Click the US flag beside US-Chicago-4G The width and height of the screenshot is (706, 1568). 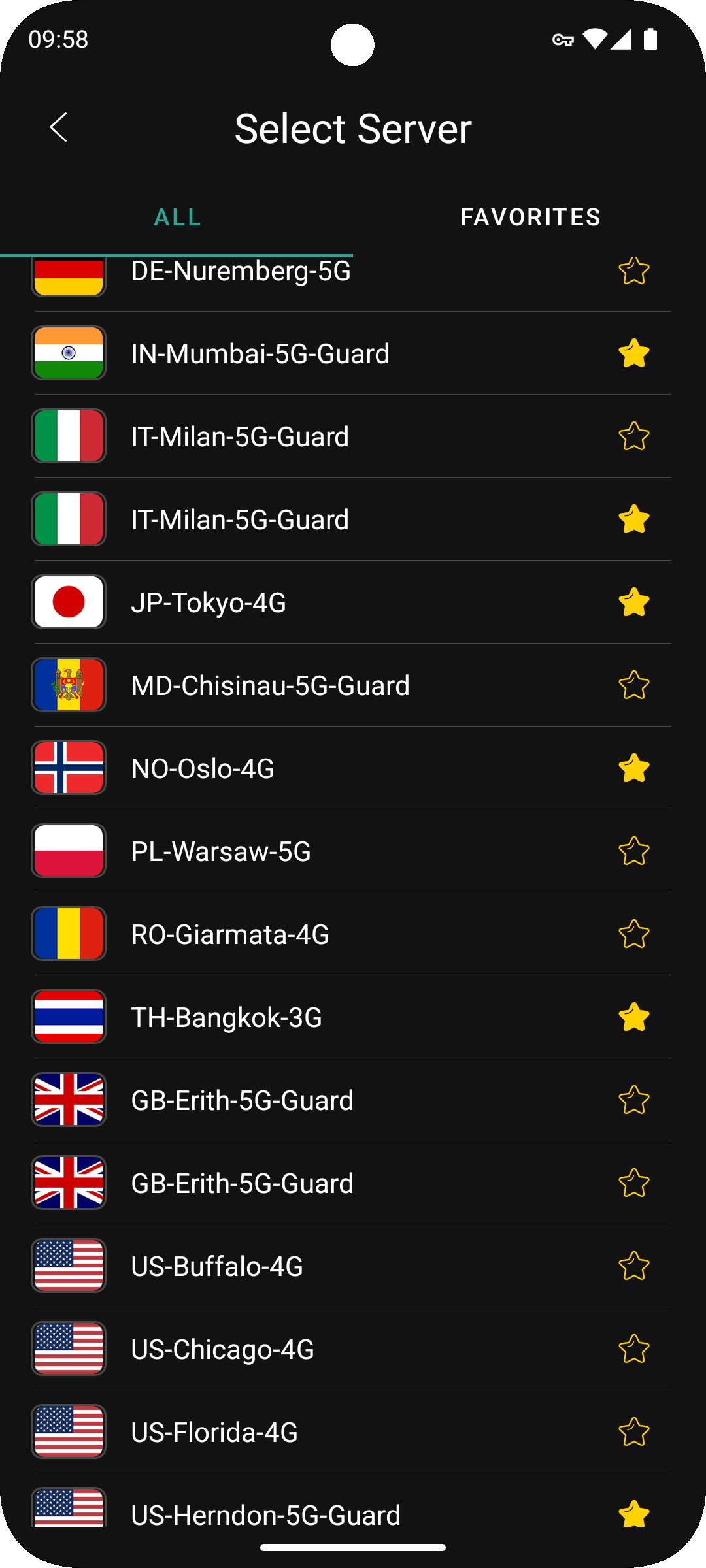click(68, 1348)
